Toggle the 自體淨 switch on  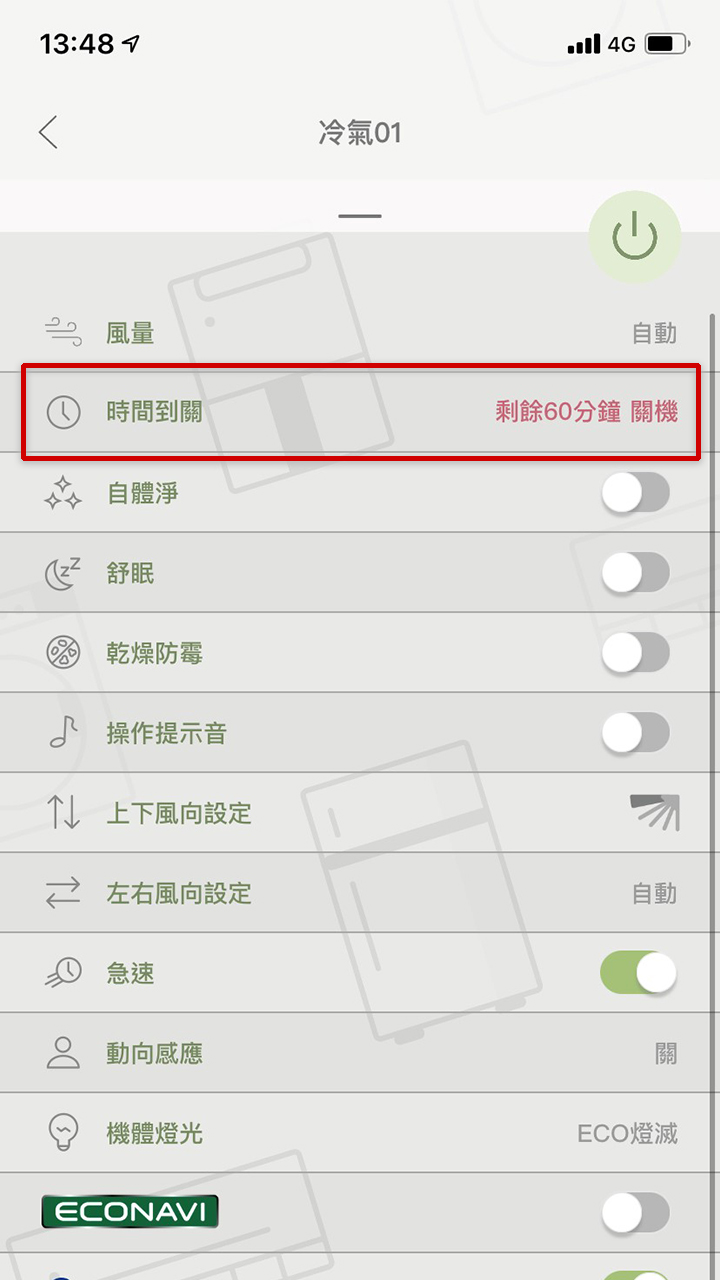(x=637, y=493)
